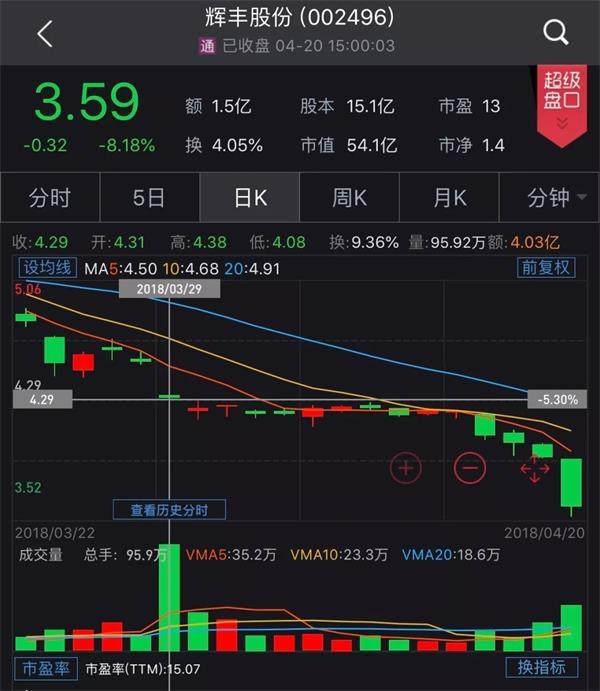
Task: Switch to the 月K tab
Action: (x=450, y=198)
